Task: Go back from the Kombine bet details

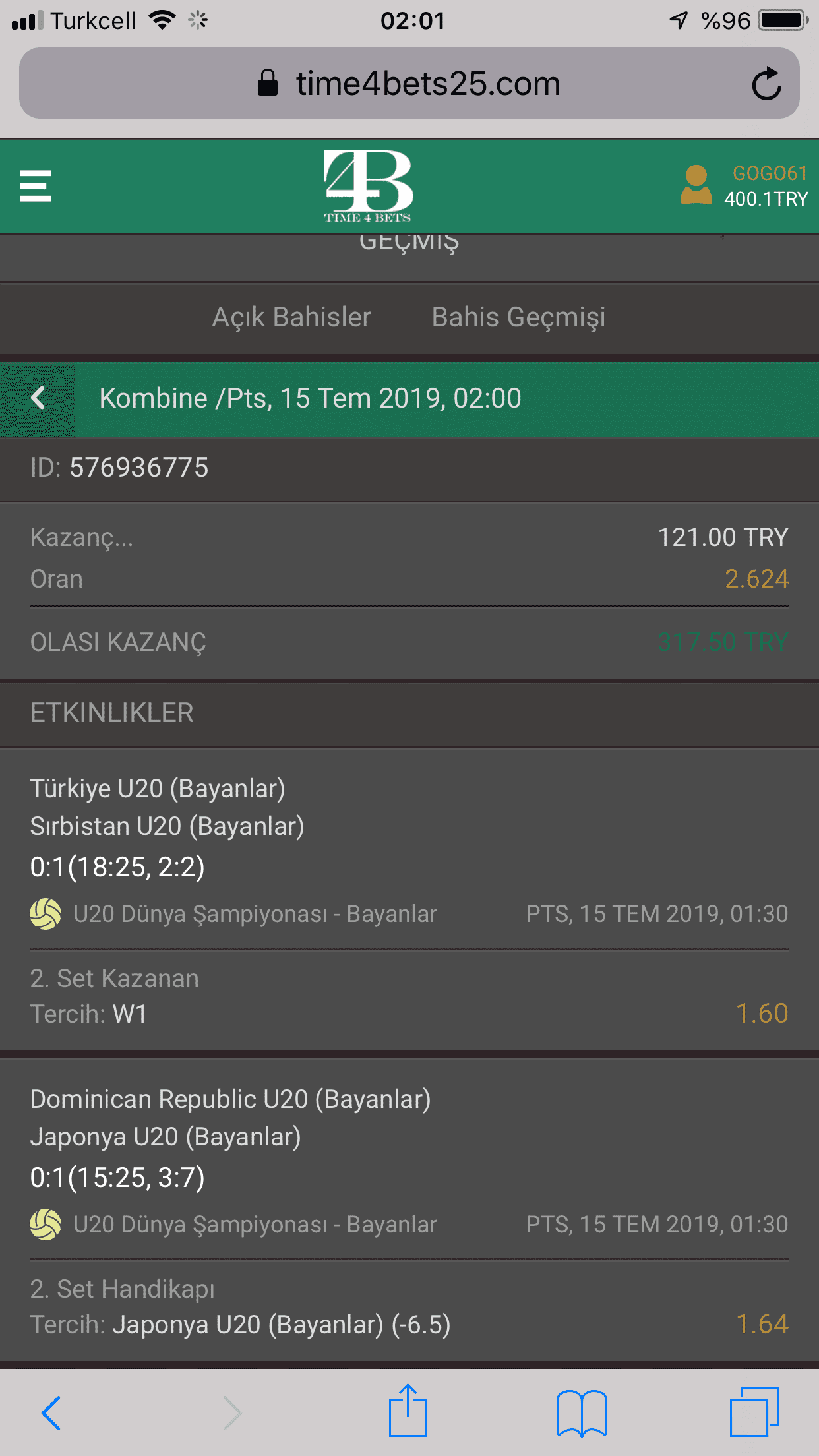Action: point(38,398)
